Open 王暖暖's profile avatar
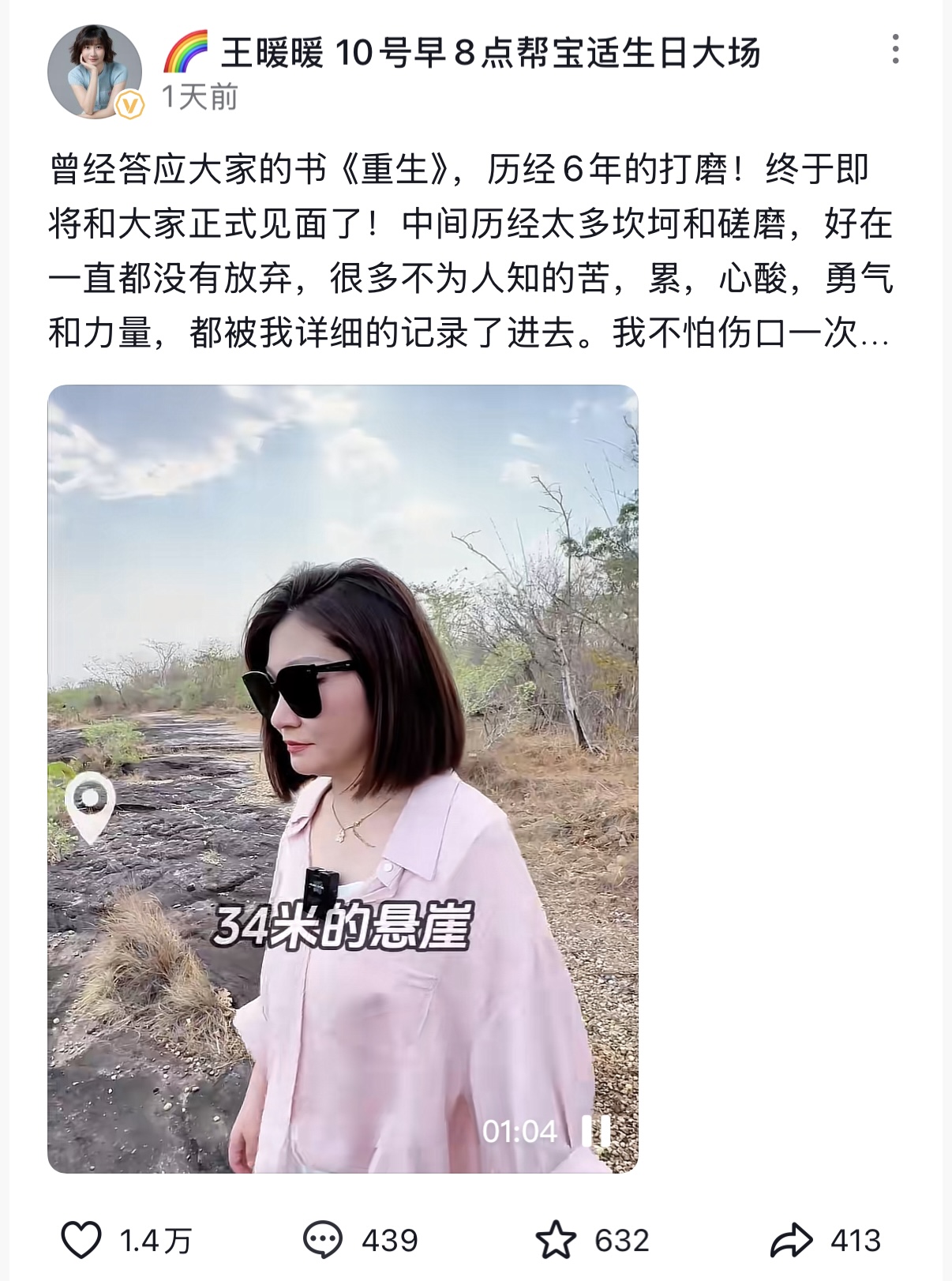This screenshot has height=1281, width=952. coord(95,72)
